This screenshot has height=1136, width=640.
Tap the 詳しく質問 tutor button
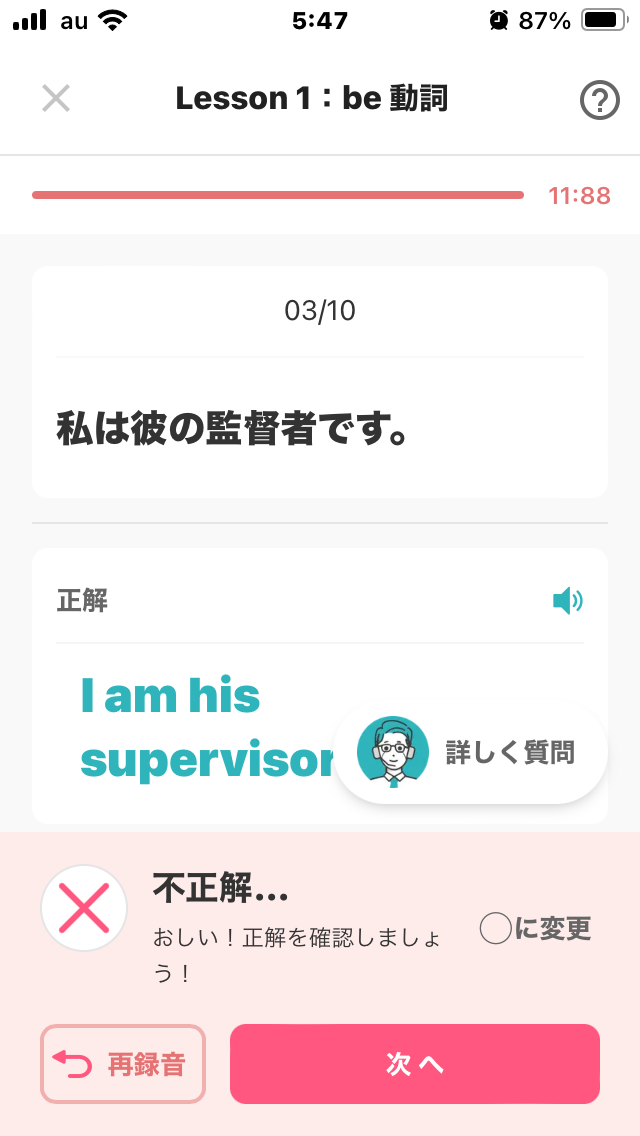470,753
